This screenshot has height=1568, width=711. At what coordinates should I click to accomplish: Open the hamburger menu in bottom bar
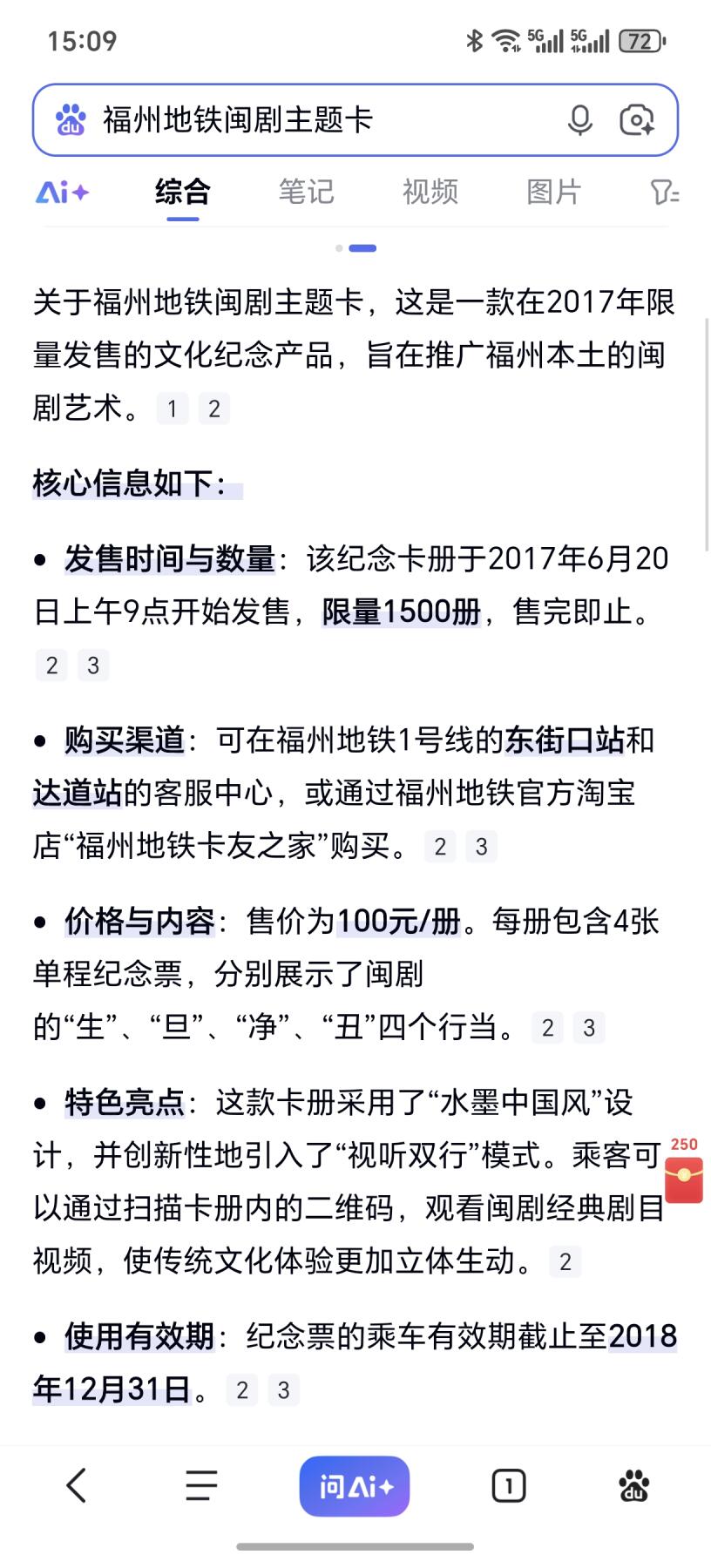(x=200, y=1486)
